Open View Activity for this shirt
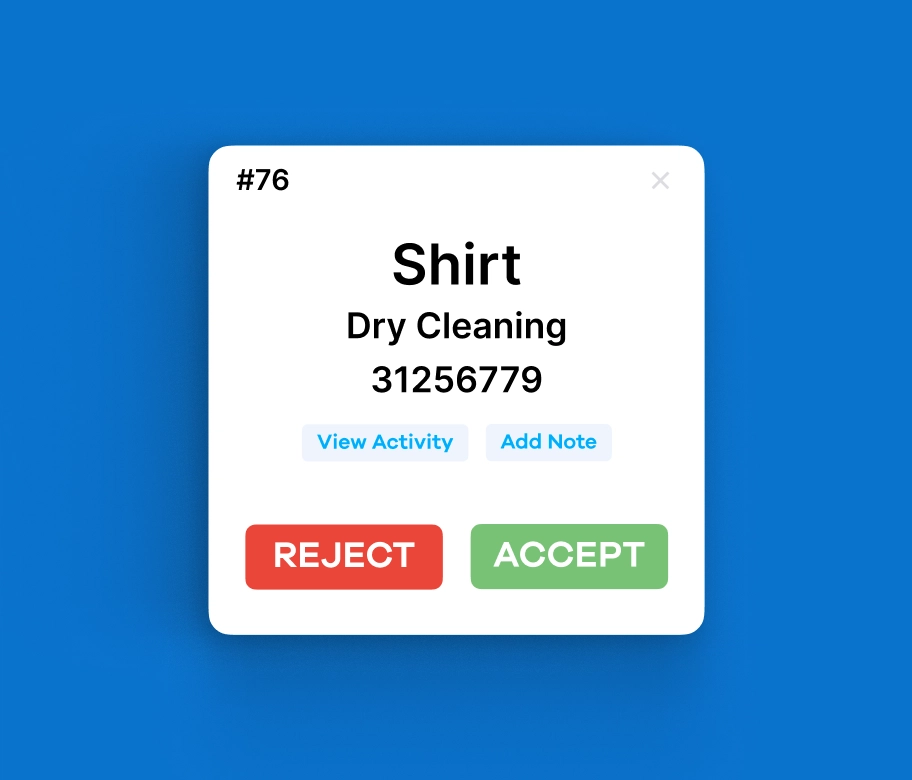 pyautogui.click(x=385, y=442)
